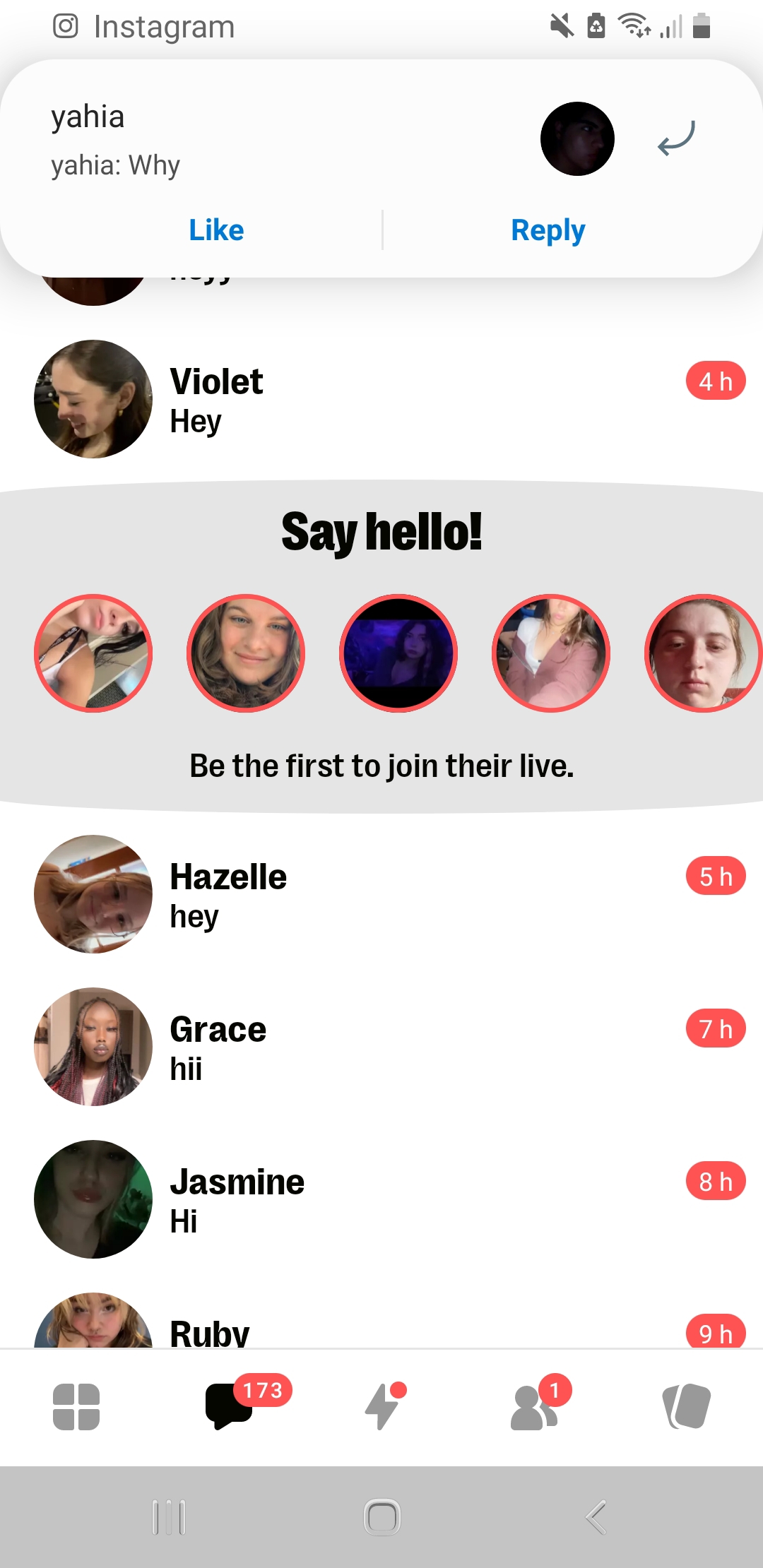Switch to the lightning bolt tab
The image size is (763, 1568).
tap(381, 1407)
